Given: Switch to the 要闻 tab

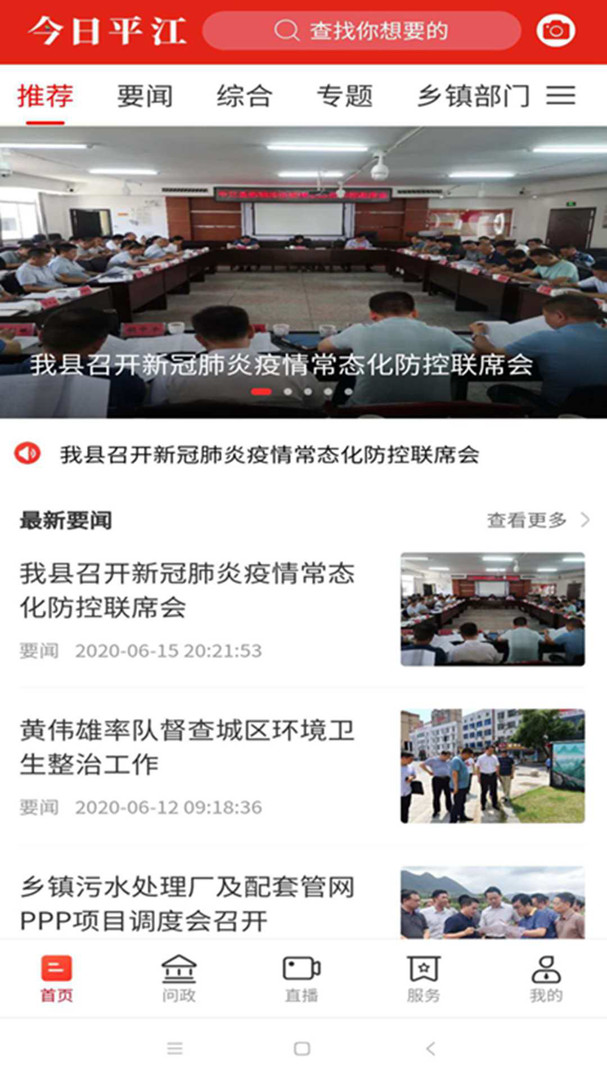Looking at the screenshot, I should pyautogui.click(x=145, y=96).
